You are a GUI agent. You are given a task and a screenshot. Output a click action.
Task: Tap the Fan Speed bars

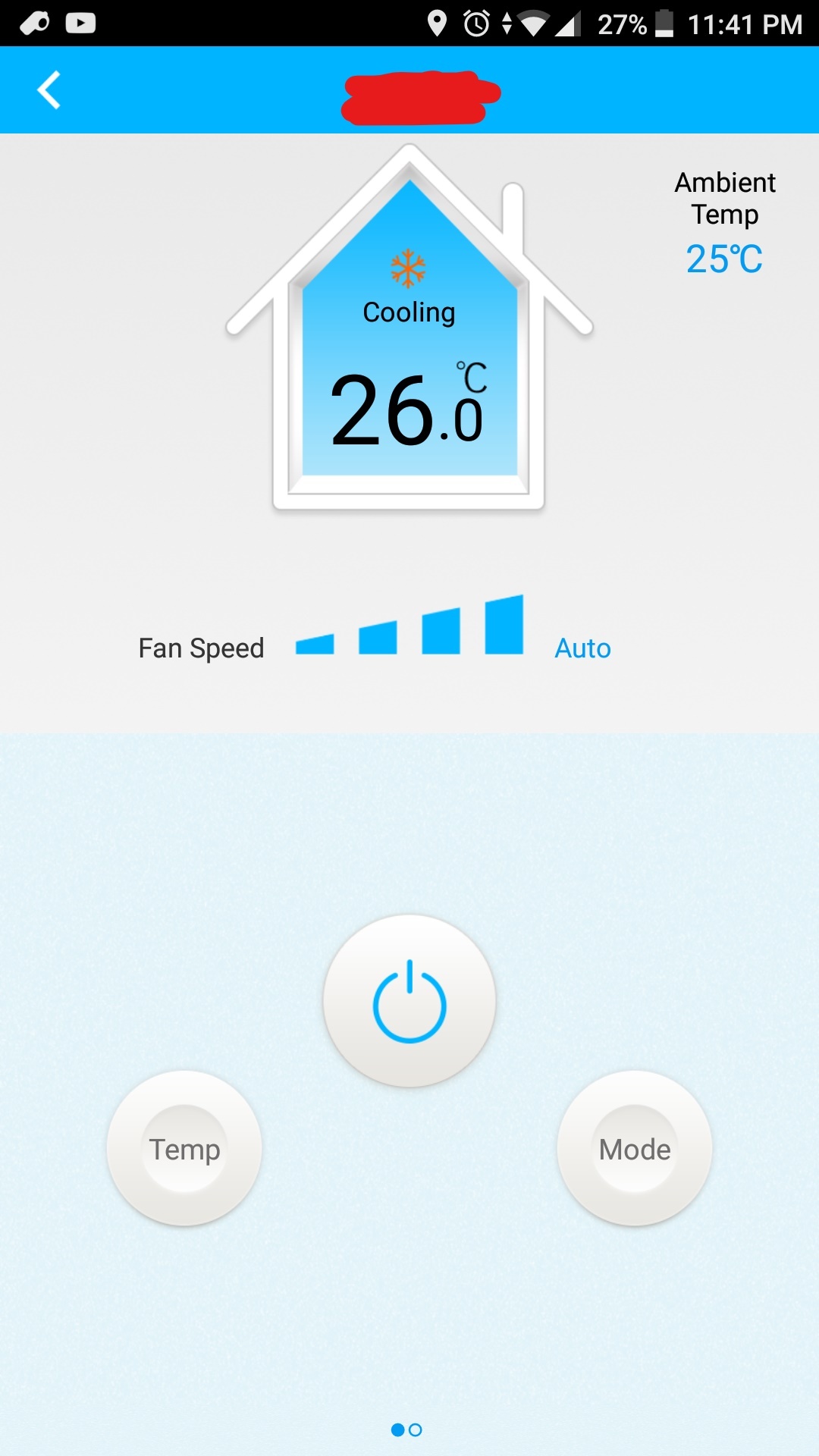coord(409,626)
